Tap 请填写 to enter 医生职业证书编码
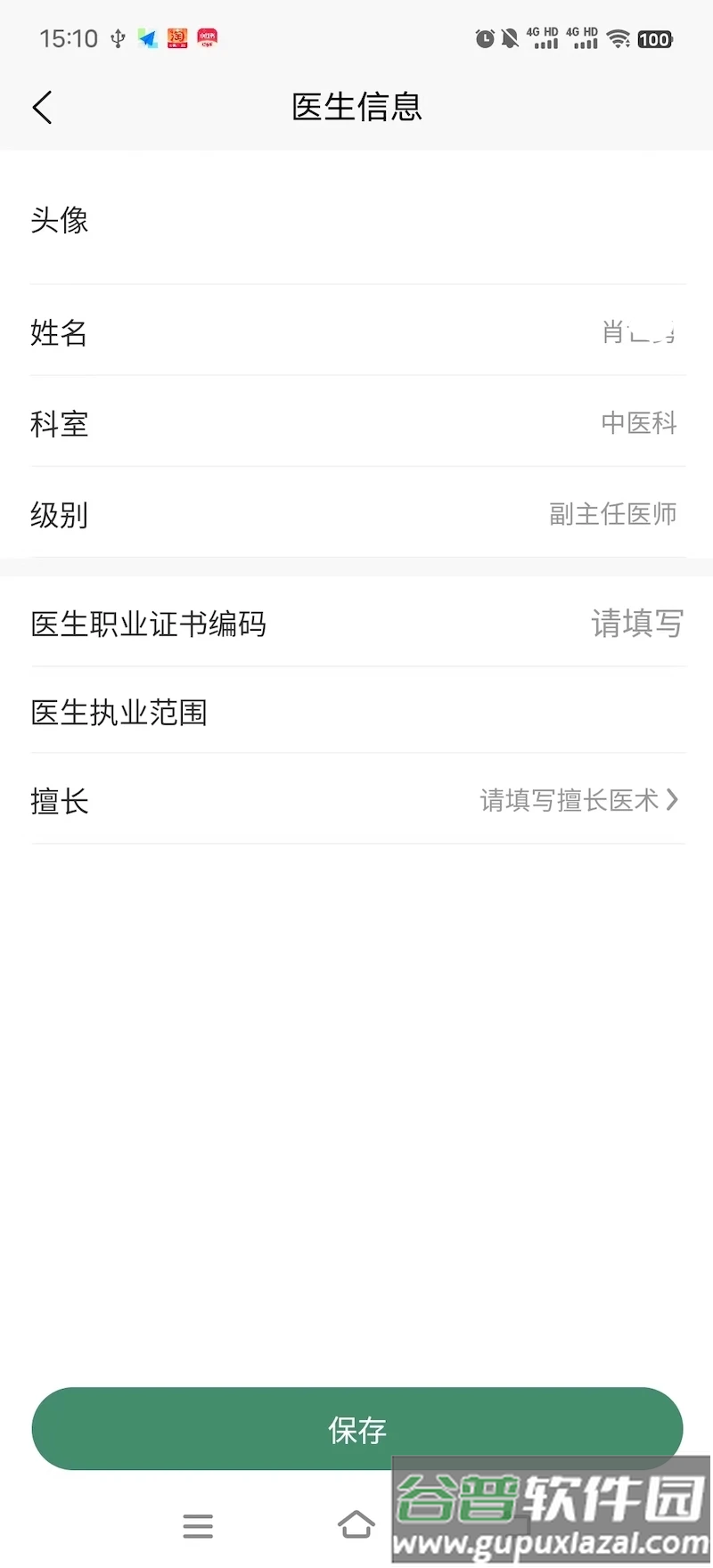This screenshot has width=713, height=1568. pos(636,623)
